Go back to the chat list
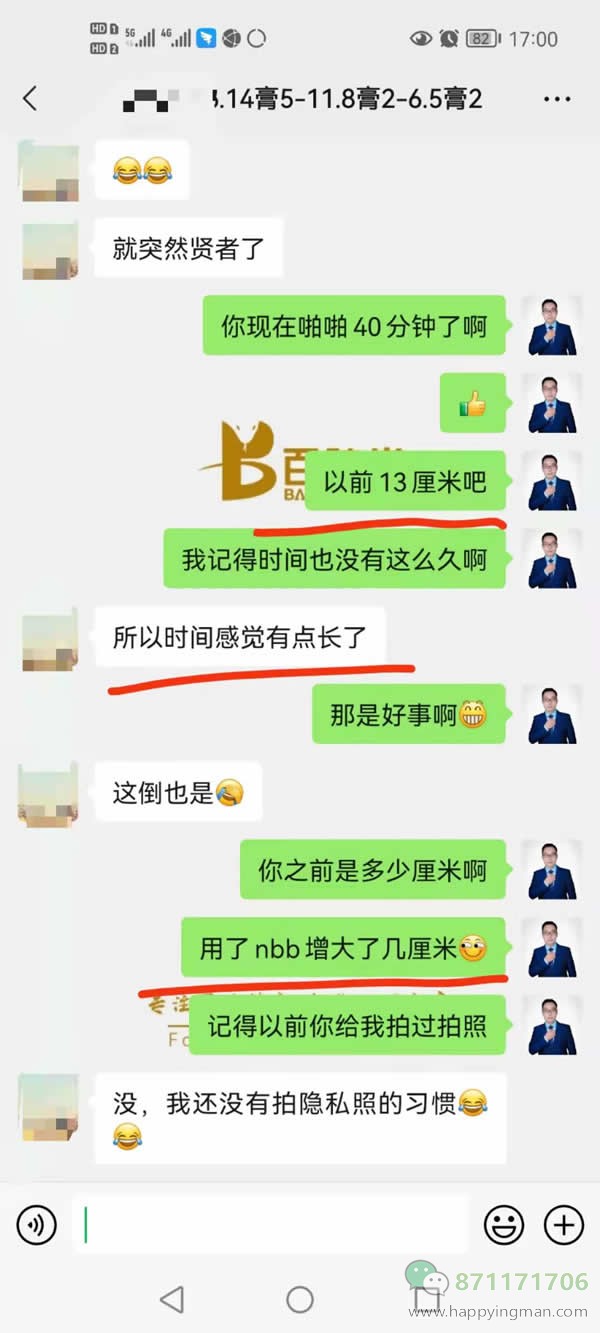Image resolution: width=600 pixels, height=1333 pixels. click(30, 98)
